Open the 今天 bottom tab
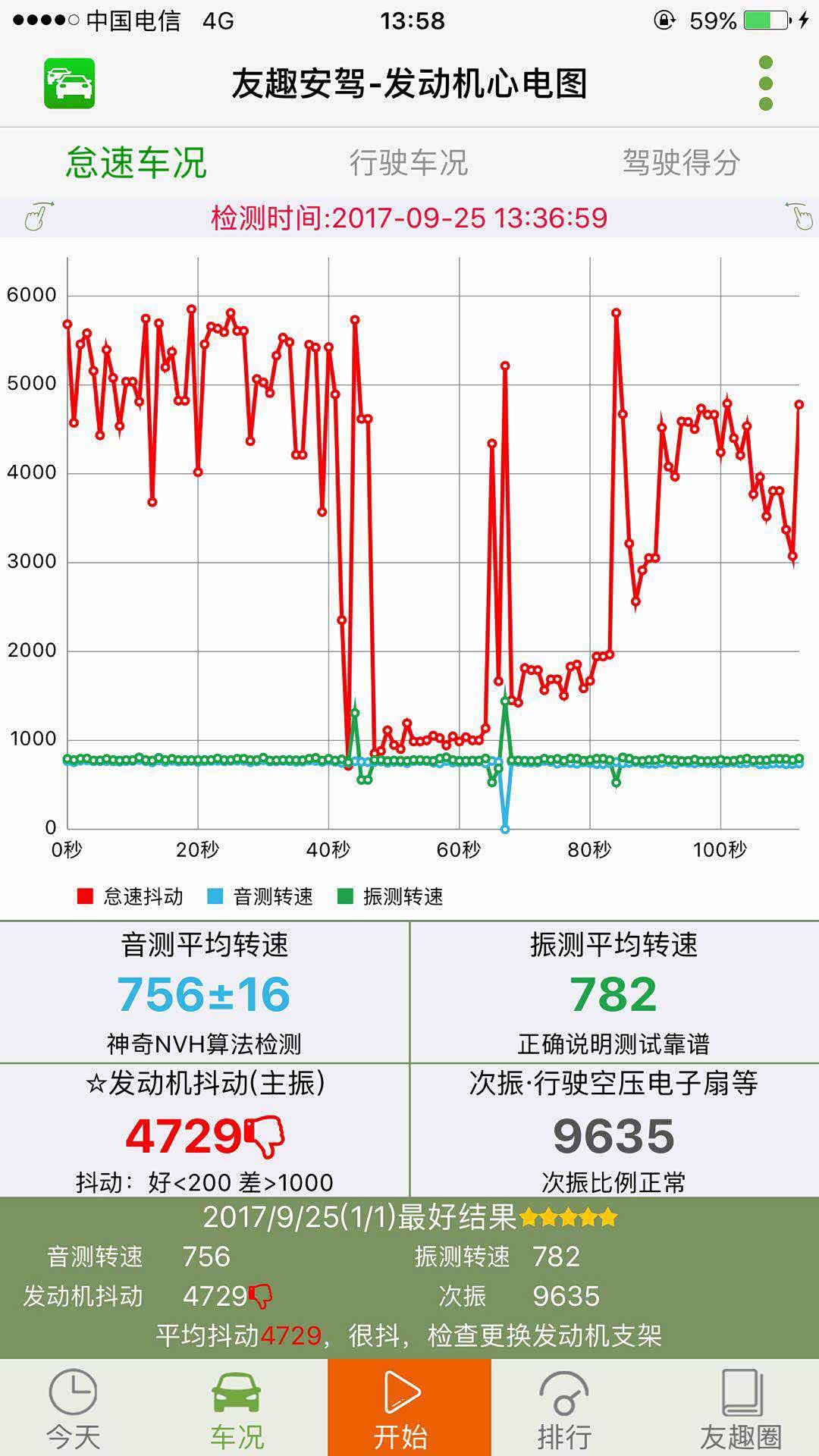Viewport: 819px width, 1456px height. (x=74, y=1409)
